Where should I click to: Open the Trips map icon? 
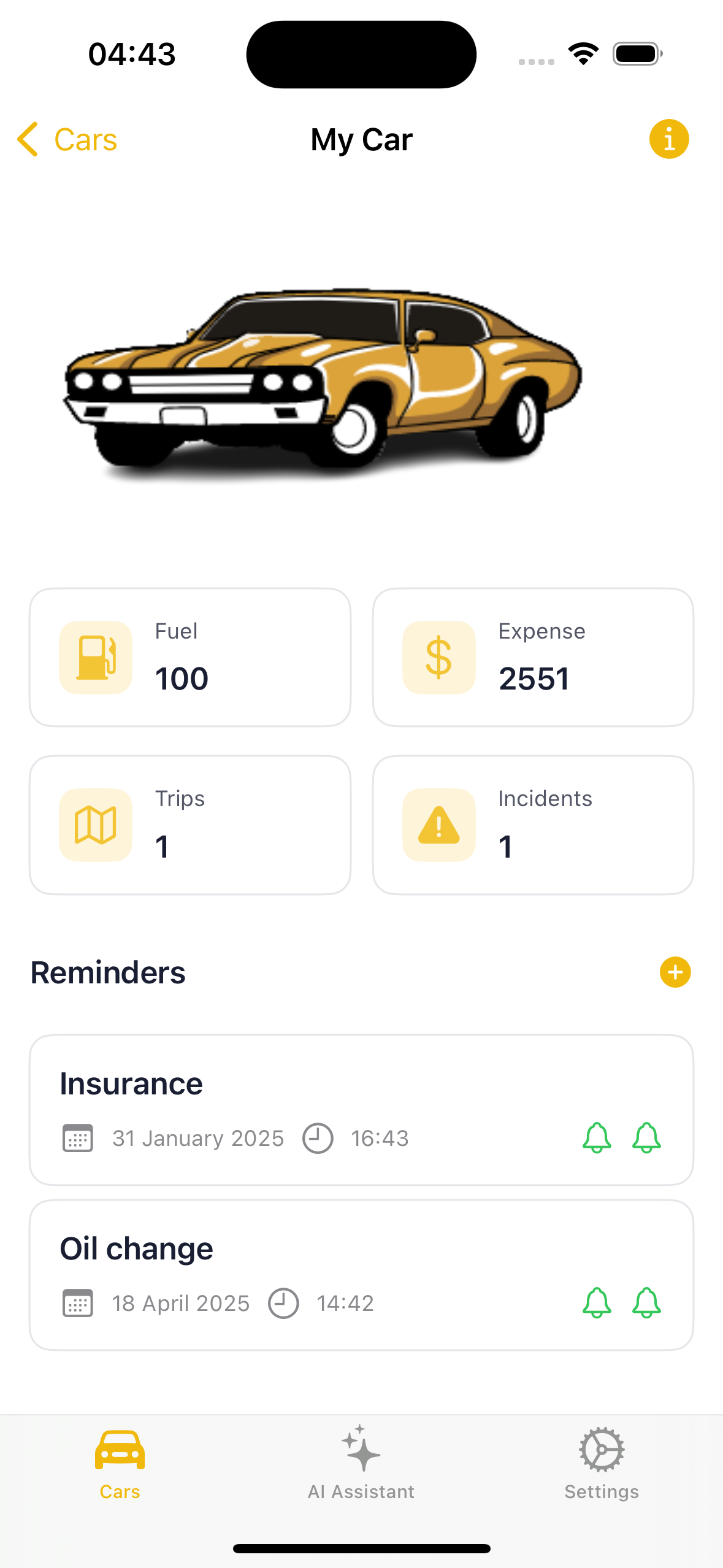tap(94, 824)
